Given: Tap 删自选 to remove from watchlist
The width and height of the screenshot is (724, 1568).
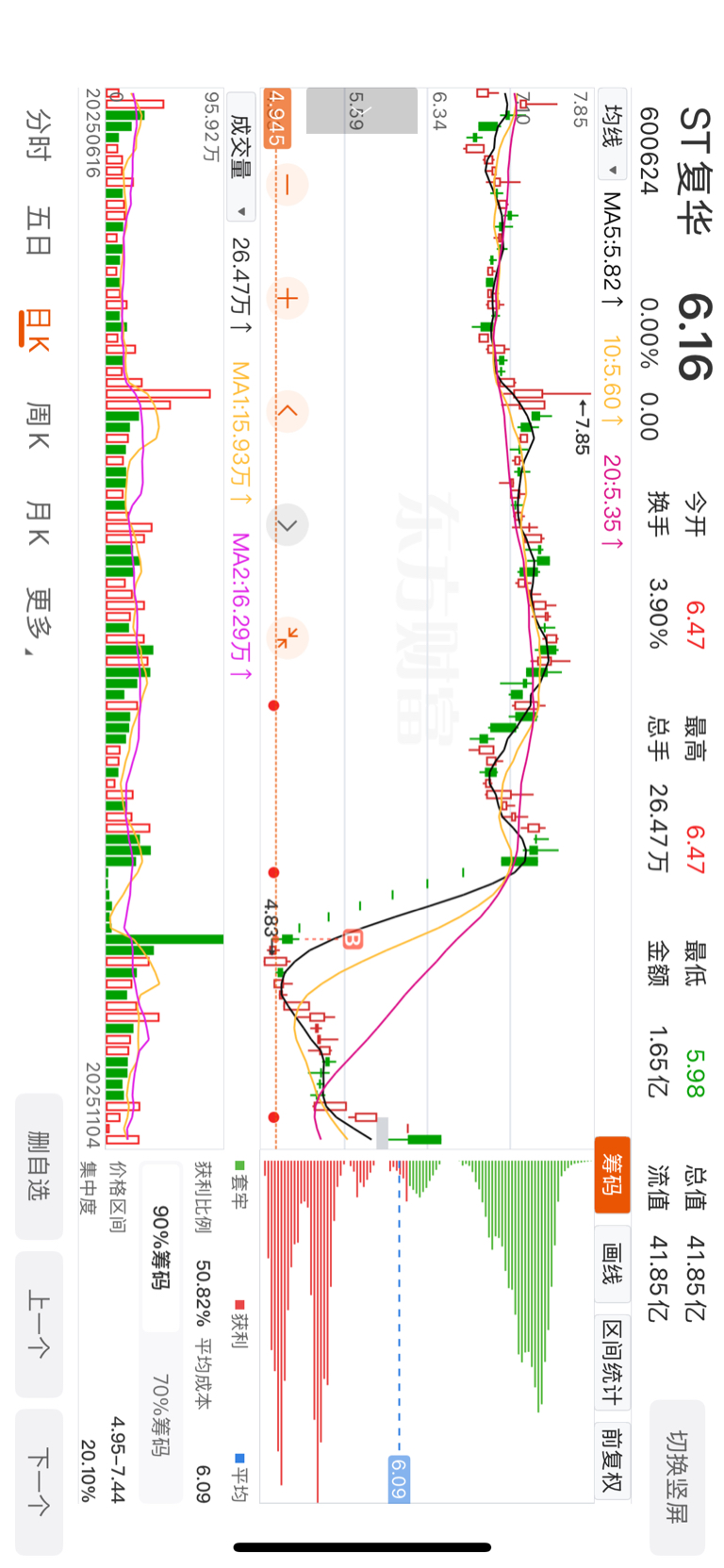Looking at the screenshot, I should (39, 1165).
